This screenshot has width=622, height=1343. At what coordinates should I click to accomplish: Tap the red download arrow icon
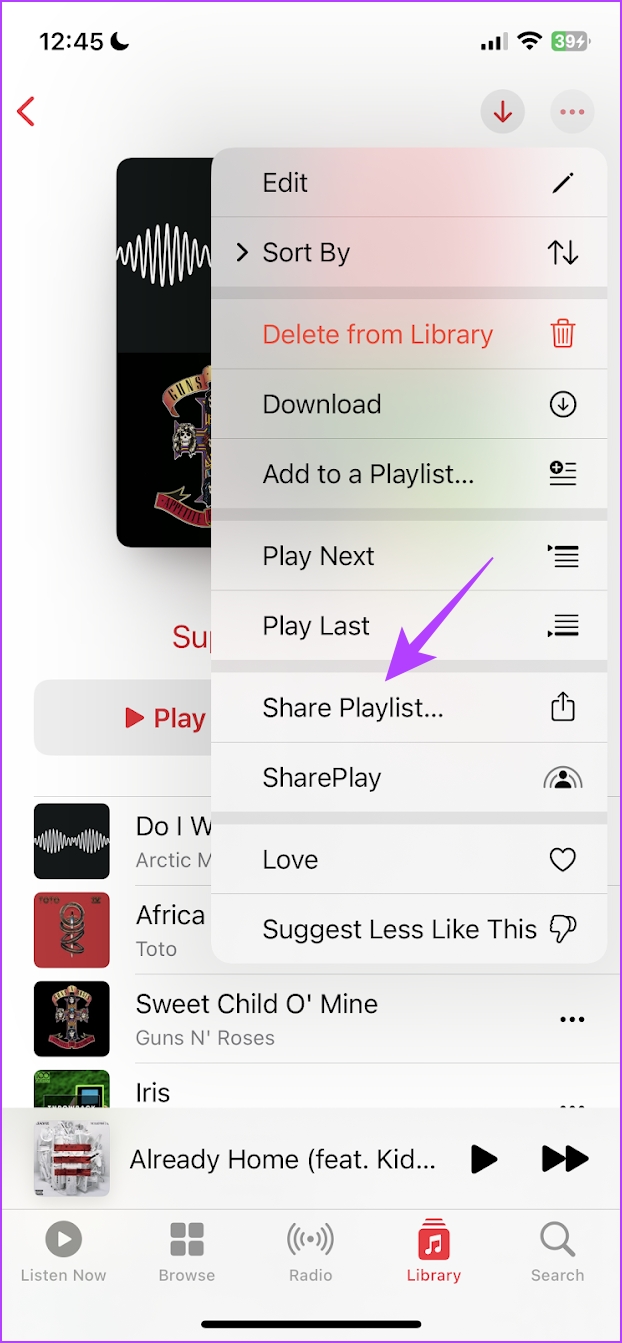click(x=503, y=112)
